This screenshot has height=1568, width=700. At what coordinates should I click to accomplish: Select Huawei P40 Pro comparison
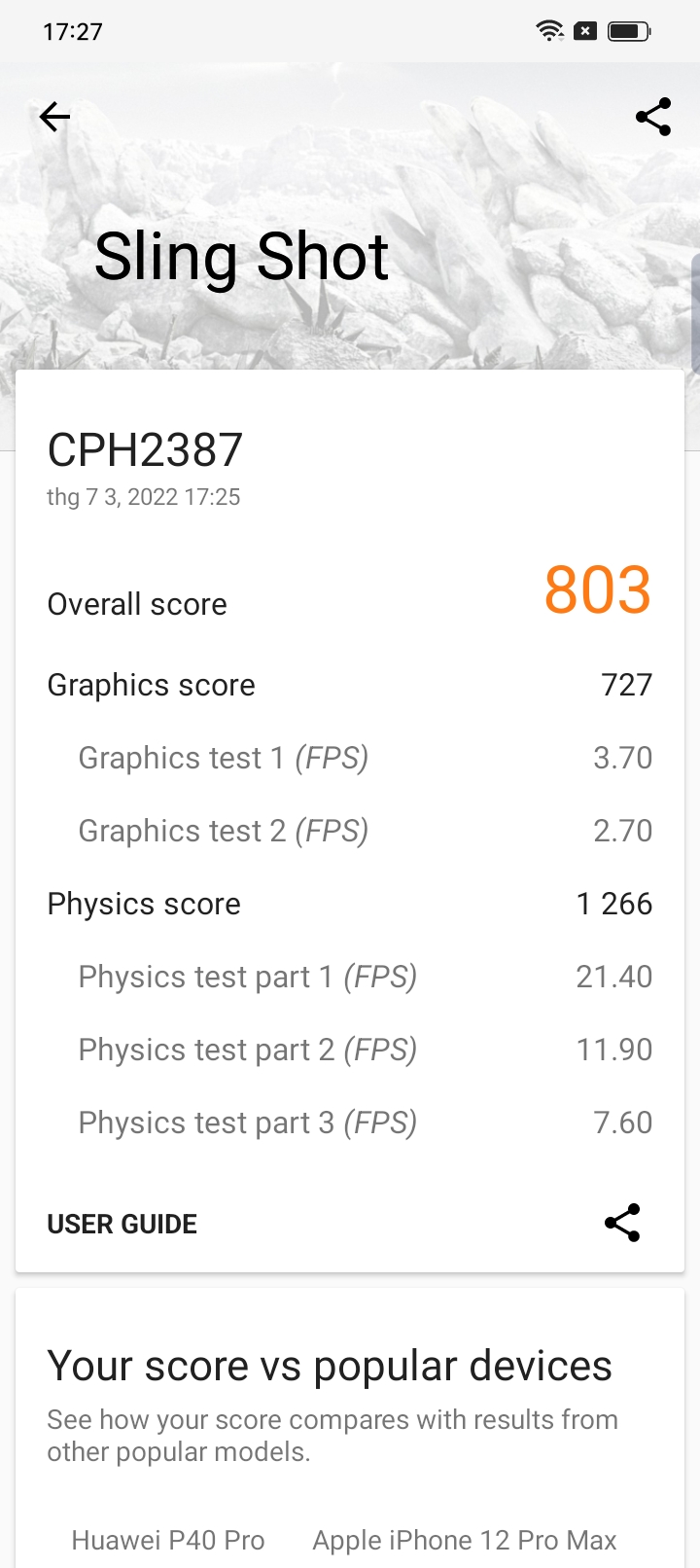coord(168,1540)
